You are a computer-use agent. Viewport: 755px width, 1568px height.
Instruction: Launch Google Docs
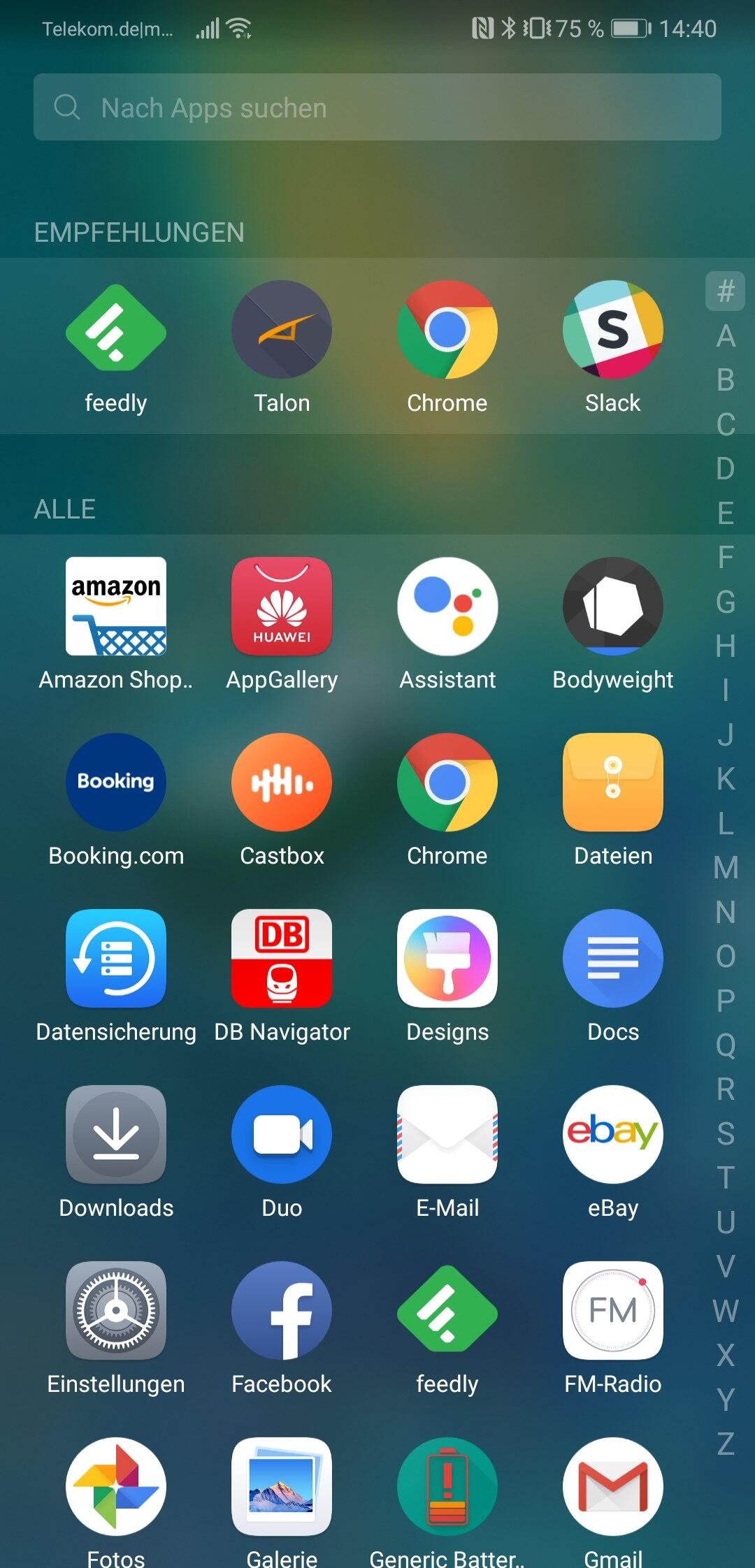pyautogui.click(x=612, y=959)
